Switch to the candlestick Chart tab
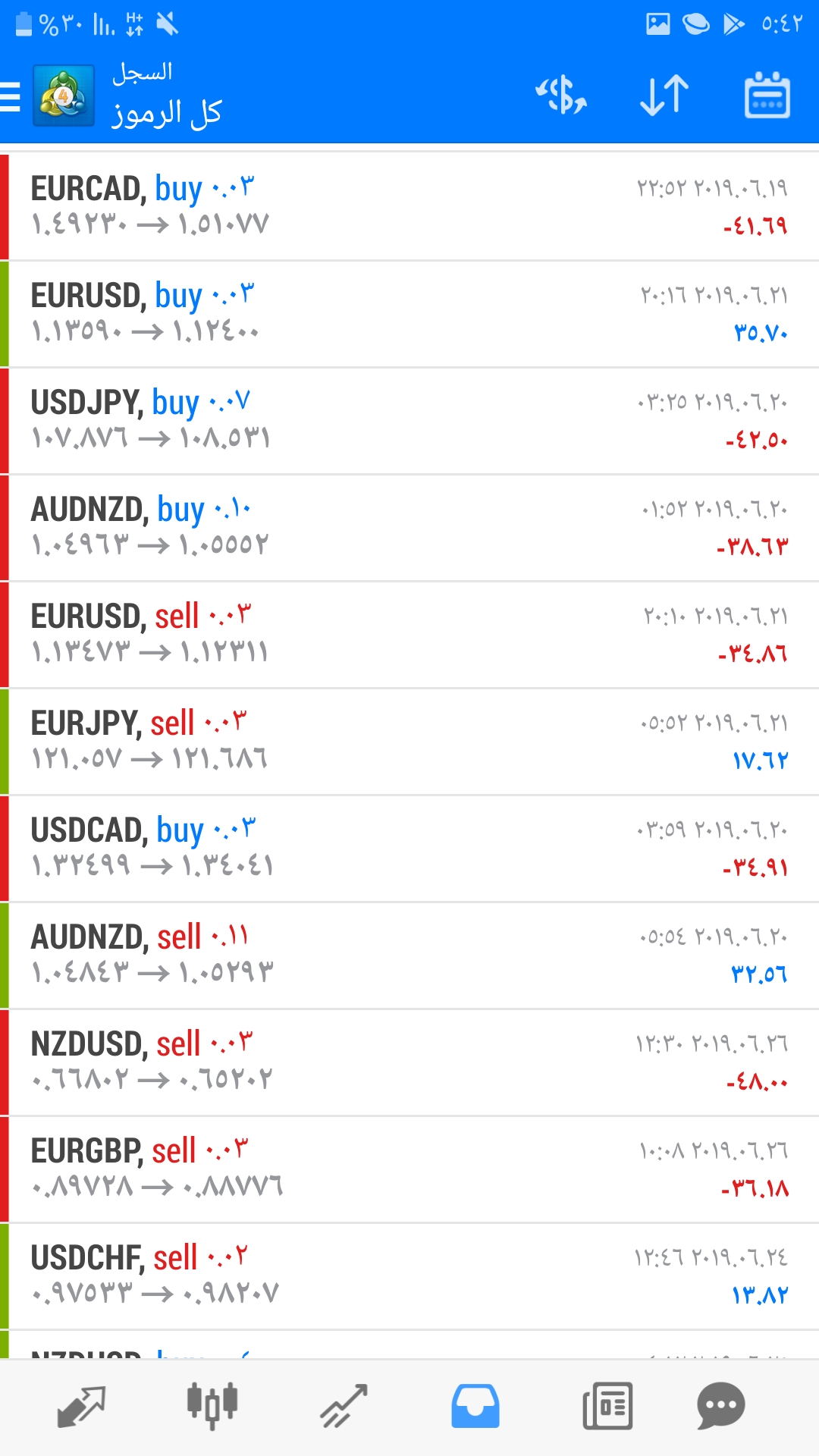 coord(212,1407)
